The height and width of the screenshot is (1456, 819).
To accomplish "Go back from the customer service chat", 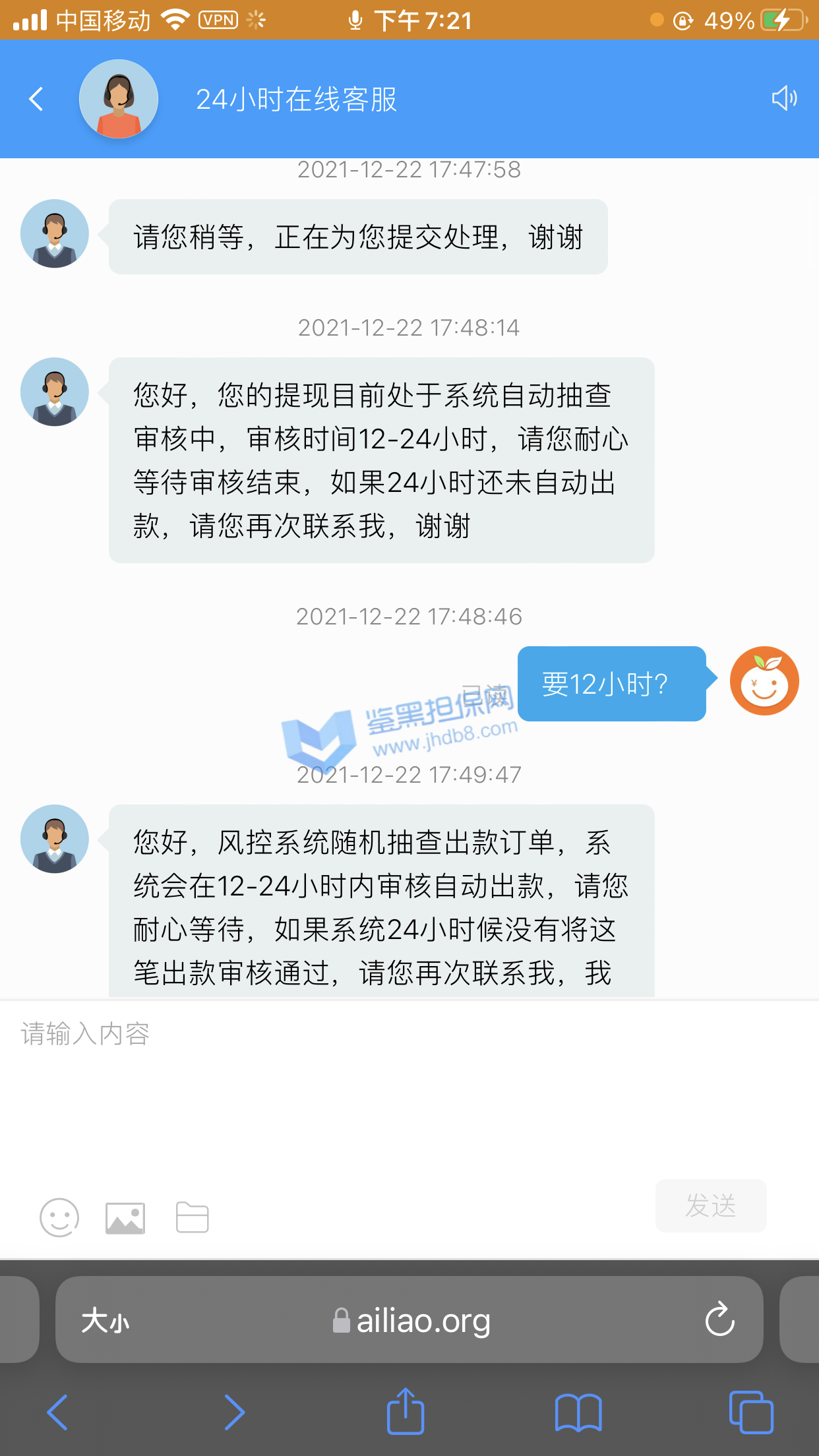I will point(36,100).
